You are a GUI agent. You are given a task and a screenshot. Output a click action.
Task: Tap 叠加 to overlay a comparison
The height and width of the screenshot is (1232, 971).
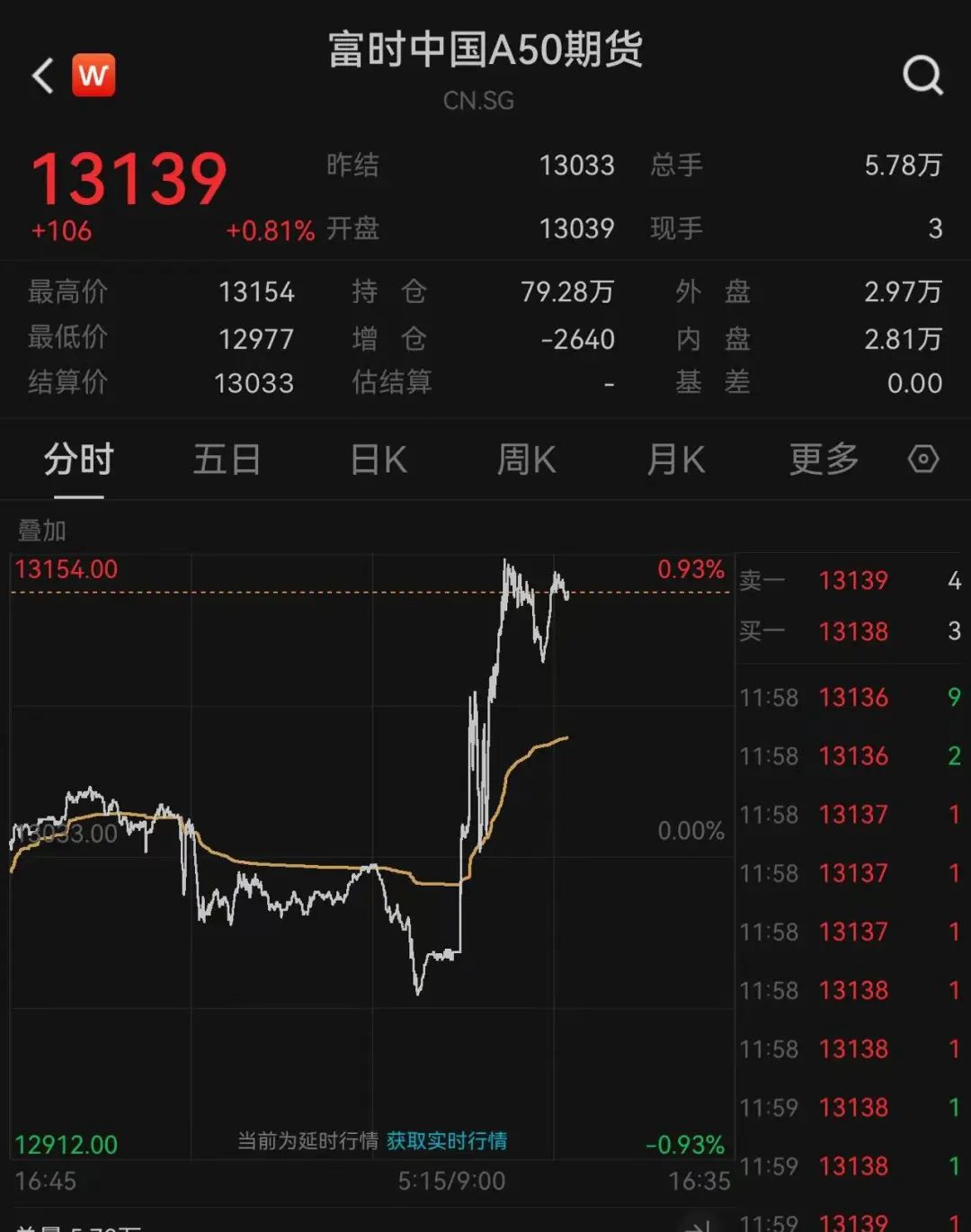41,531
